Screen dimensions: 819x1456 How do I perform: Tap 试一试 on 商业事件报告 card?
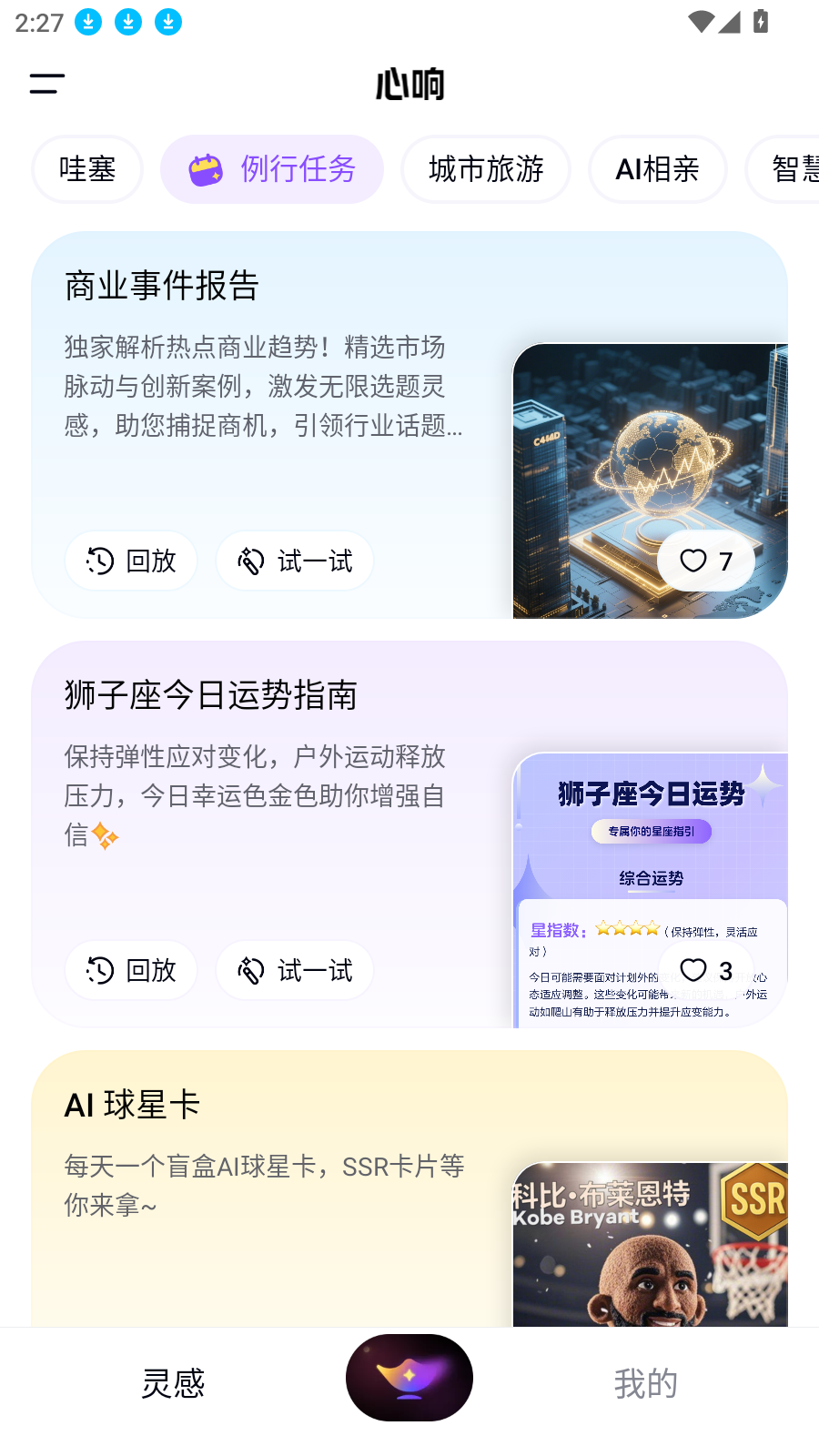tap(295, 561)
